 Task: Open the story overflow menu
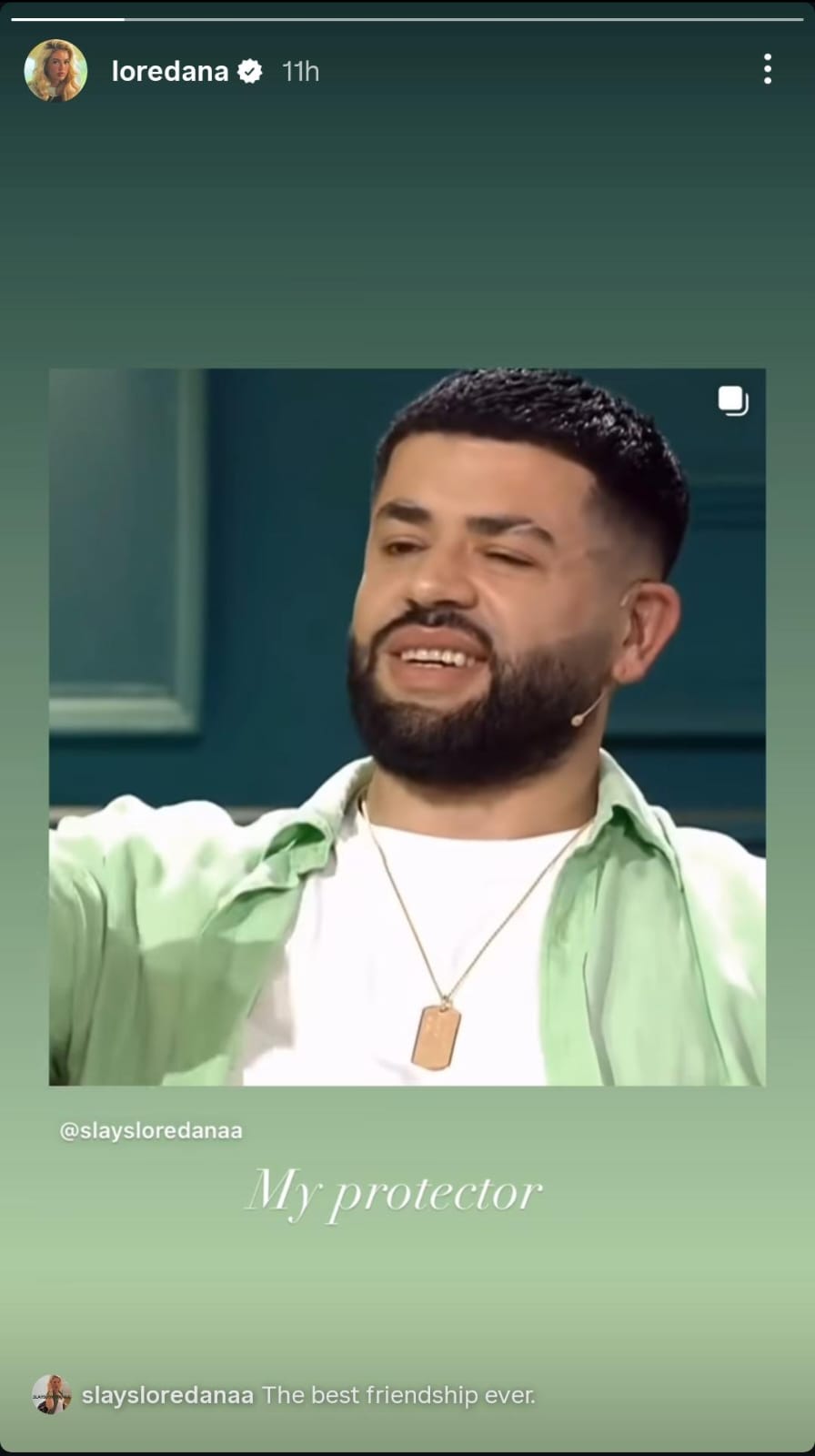point(768,69)
